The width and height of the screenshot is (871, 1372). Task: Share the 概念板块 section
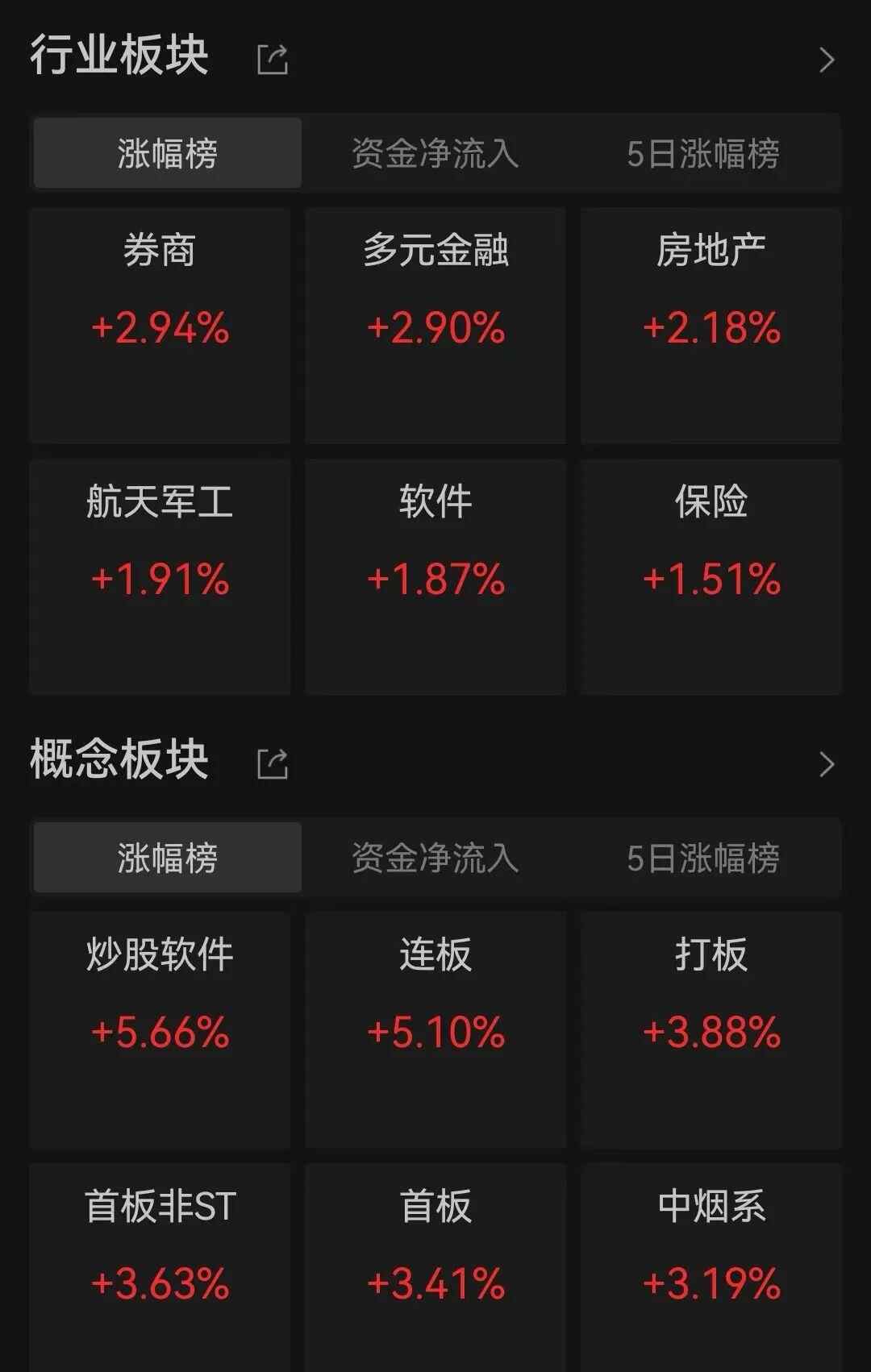click(272, 763)
